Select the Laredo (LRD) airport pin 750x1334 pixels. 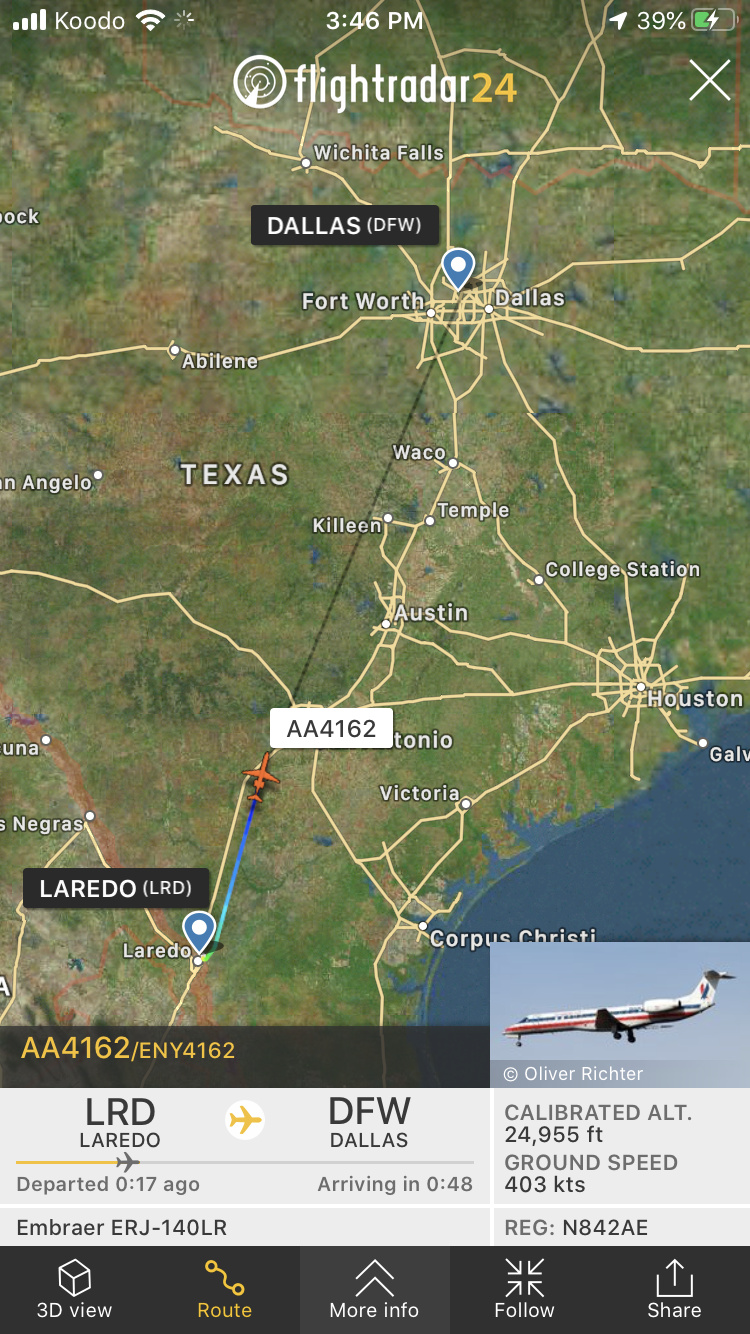coord(199,931)
